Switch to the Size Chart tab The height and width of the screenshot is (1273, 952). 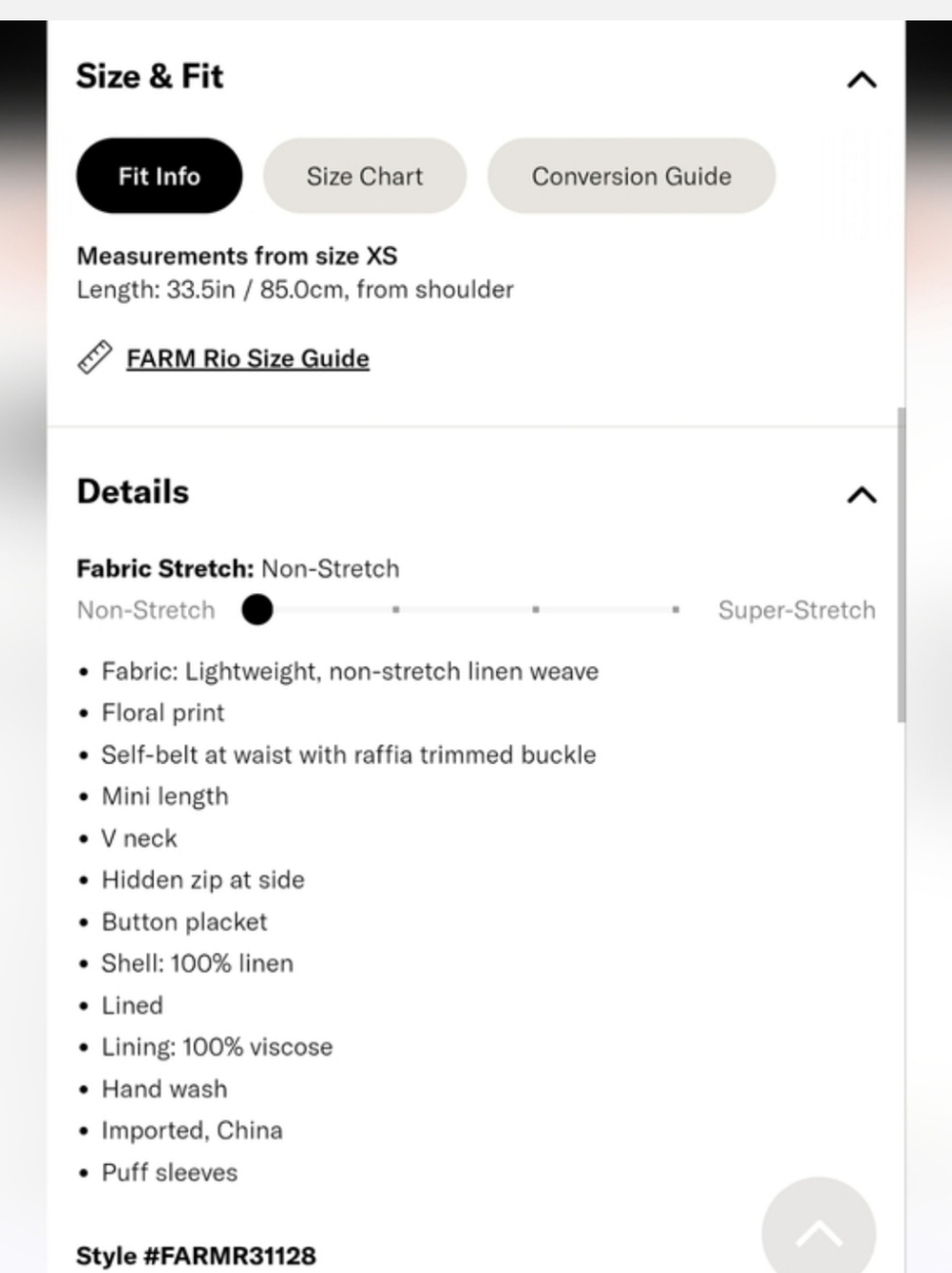(364, 177)
